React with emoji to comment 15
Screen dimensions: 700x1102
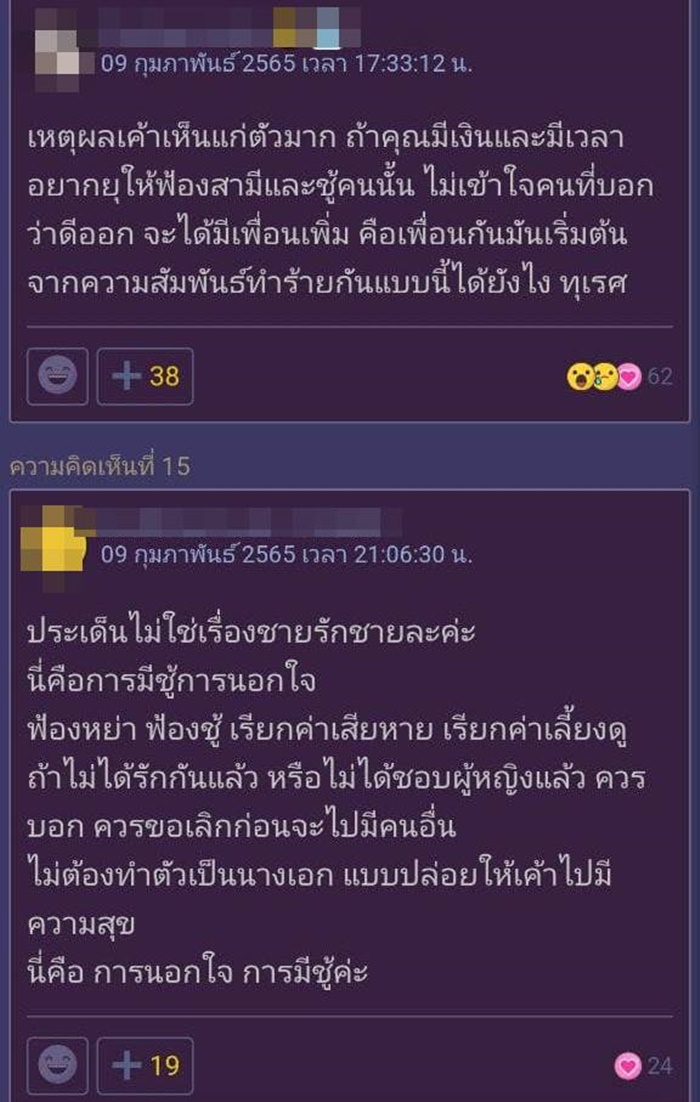[x=59, y=1066]
